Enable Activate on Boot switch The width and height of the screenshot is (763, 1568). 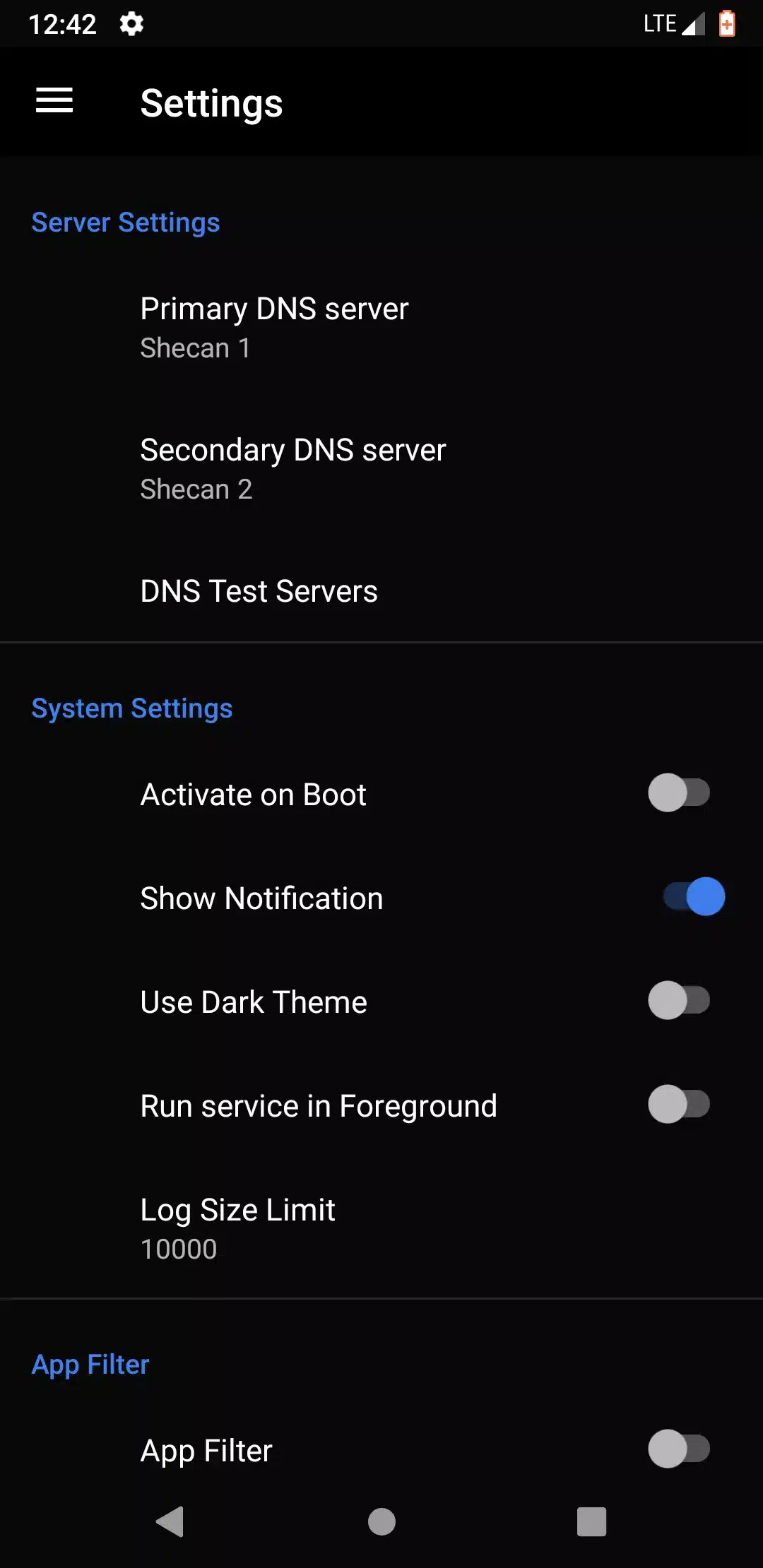tap(679, 793)
